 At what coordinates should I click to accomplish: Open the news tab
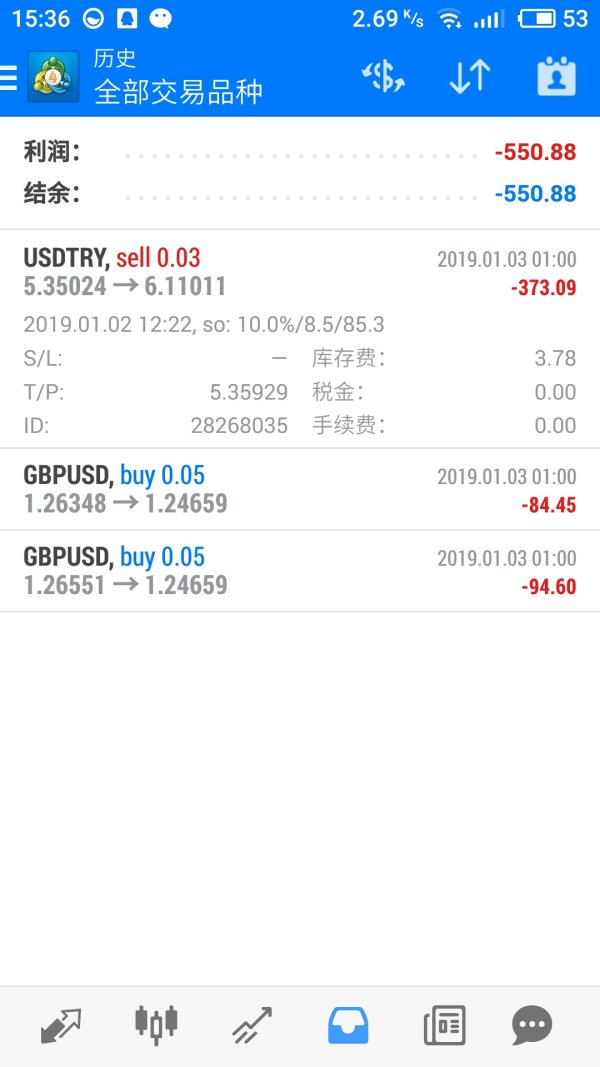(444, 1025)
